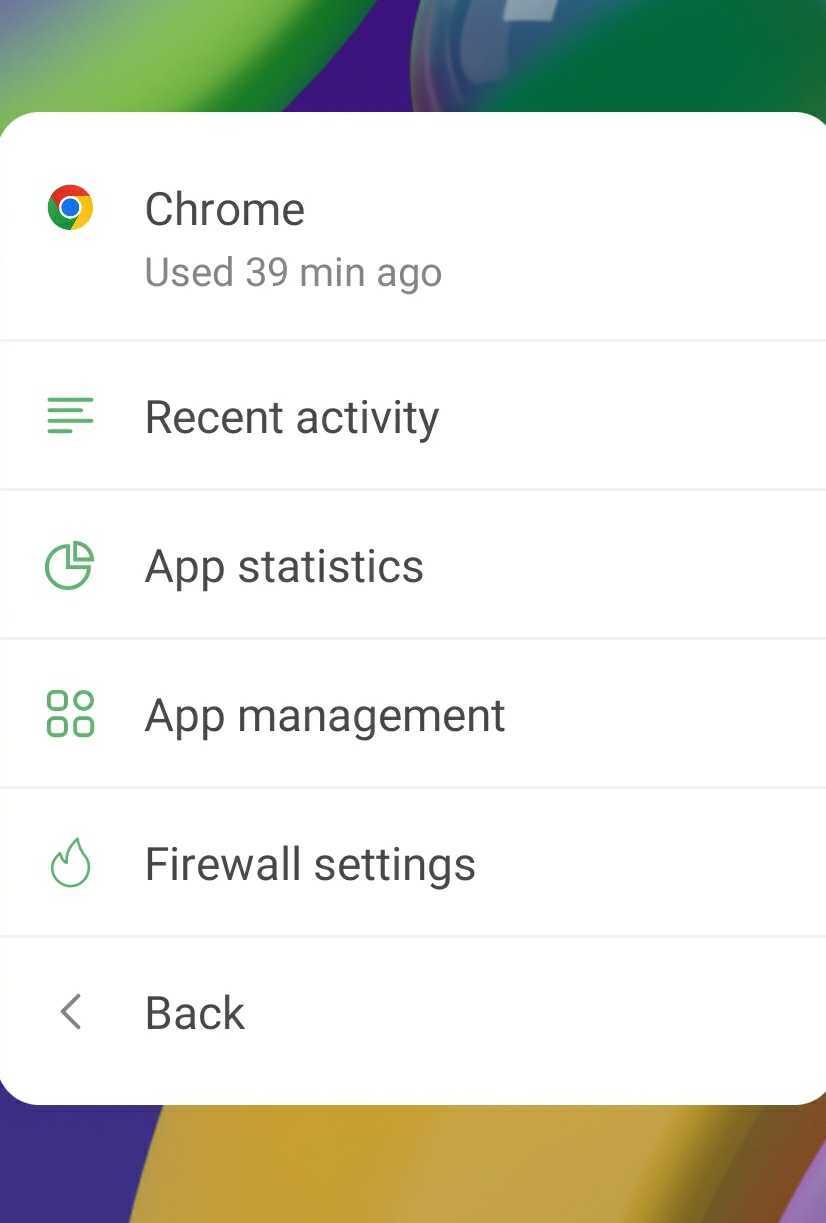Go back using the Back option
Image resolution: width=826 pixels, height=1223 pixels.
tap(195, 1012)
